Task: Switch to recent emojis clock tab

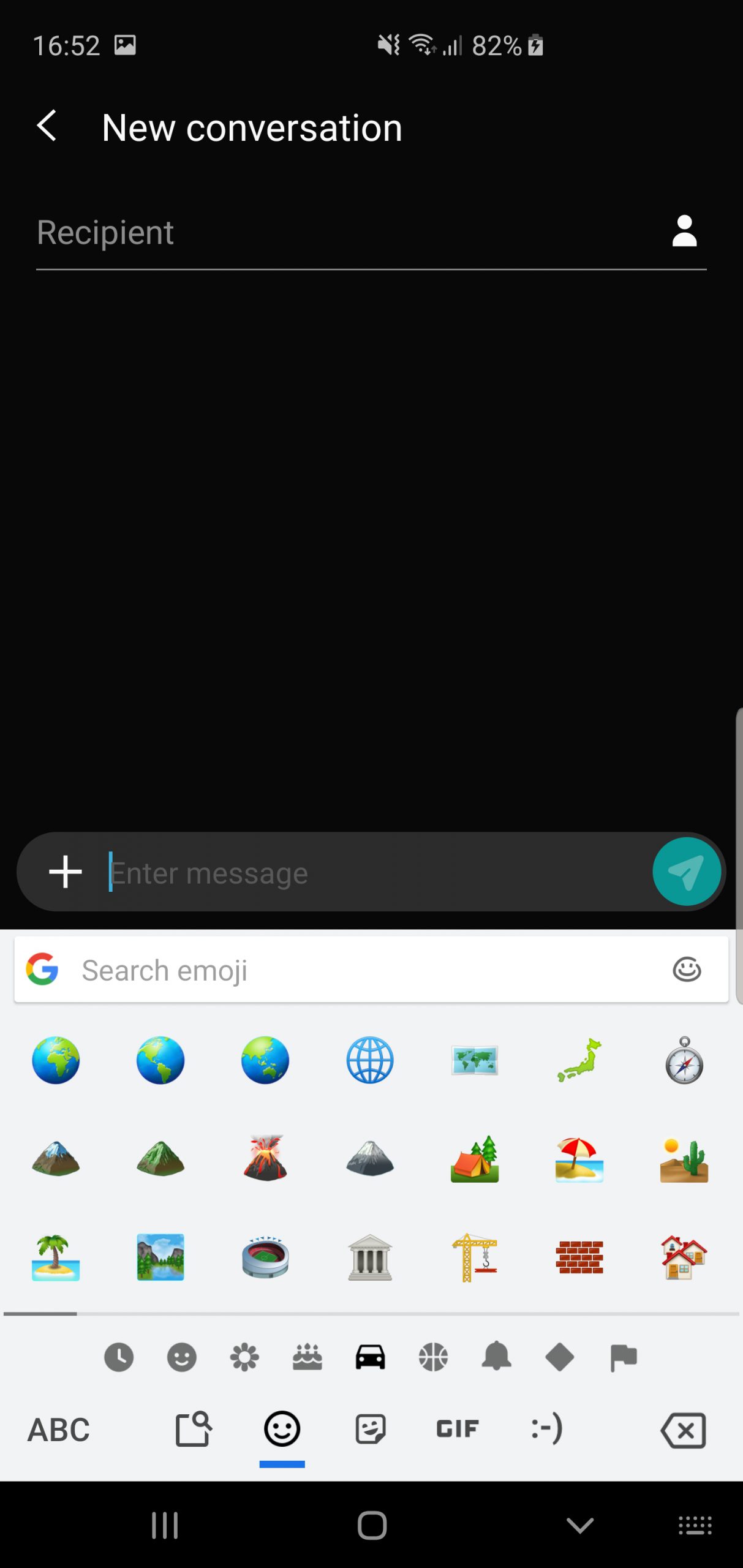Action: [x=119, y=1357]
